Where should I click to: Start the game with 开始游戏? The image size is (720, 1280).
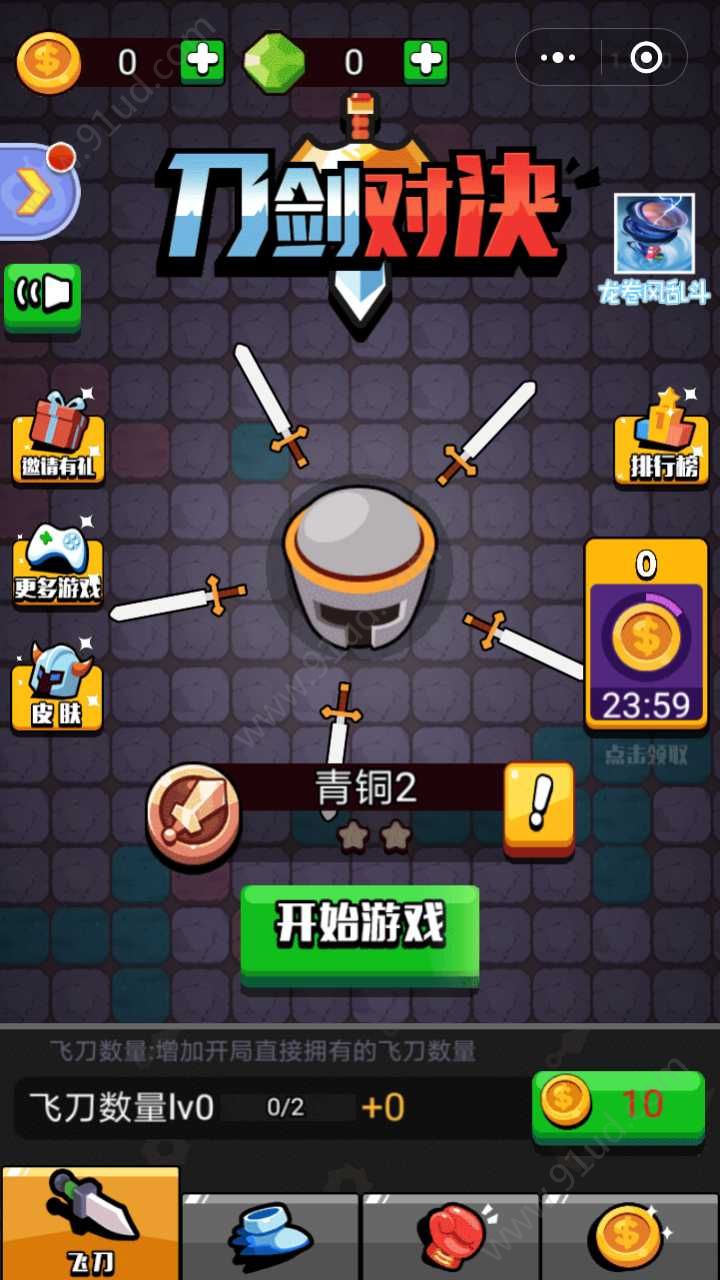pyautogui.click(x=360, y=932)
